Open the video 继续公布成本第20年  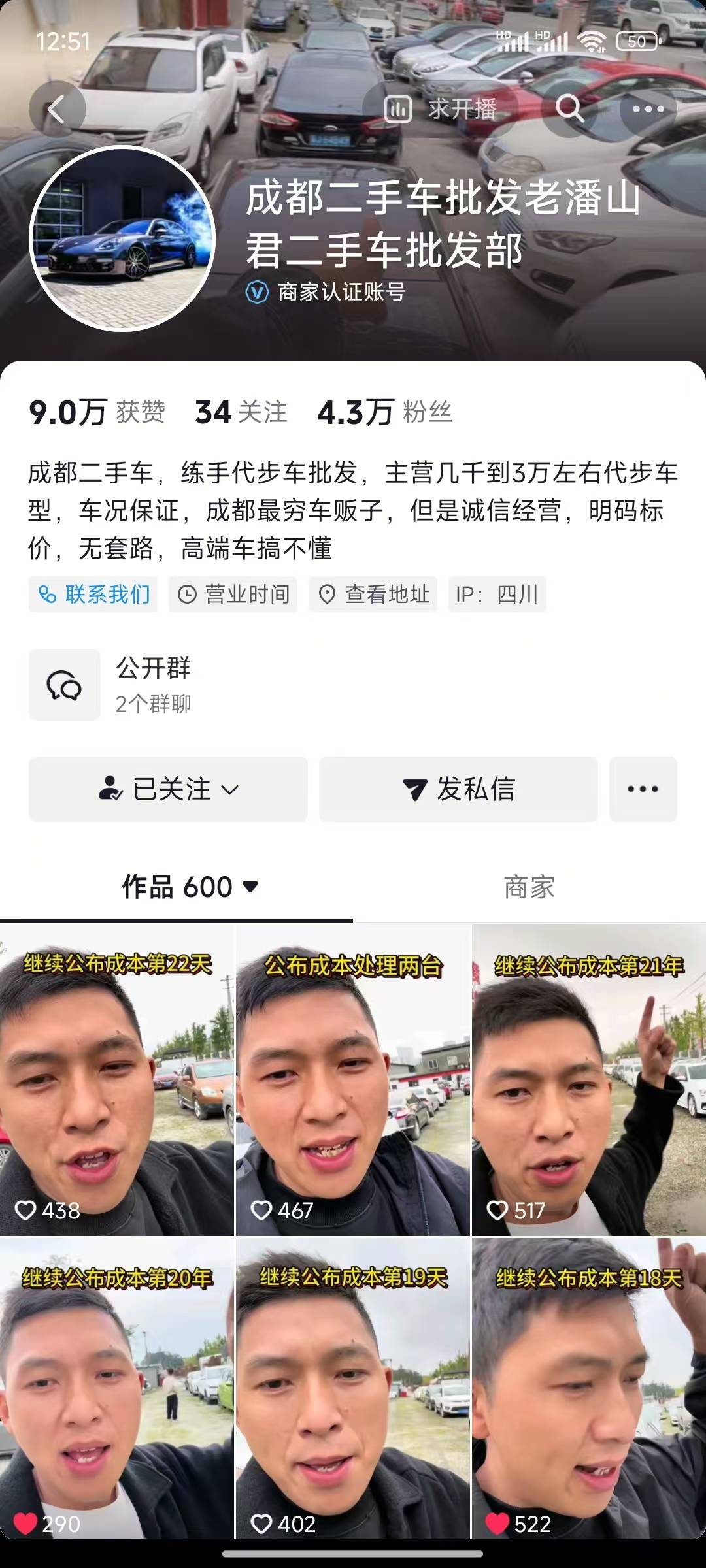[117, 1393]
